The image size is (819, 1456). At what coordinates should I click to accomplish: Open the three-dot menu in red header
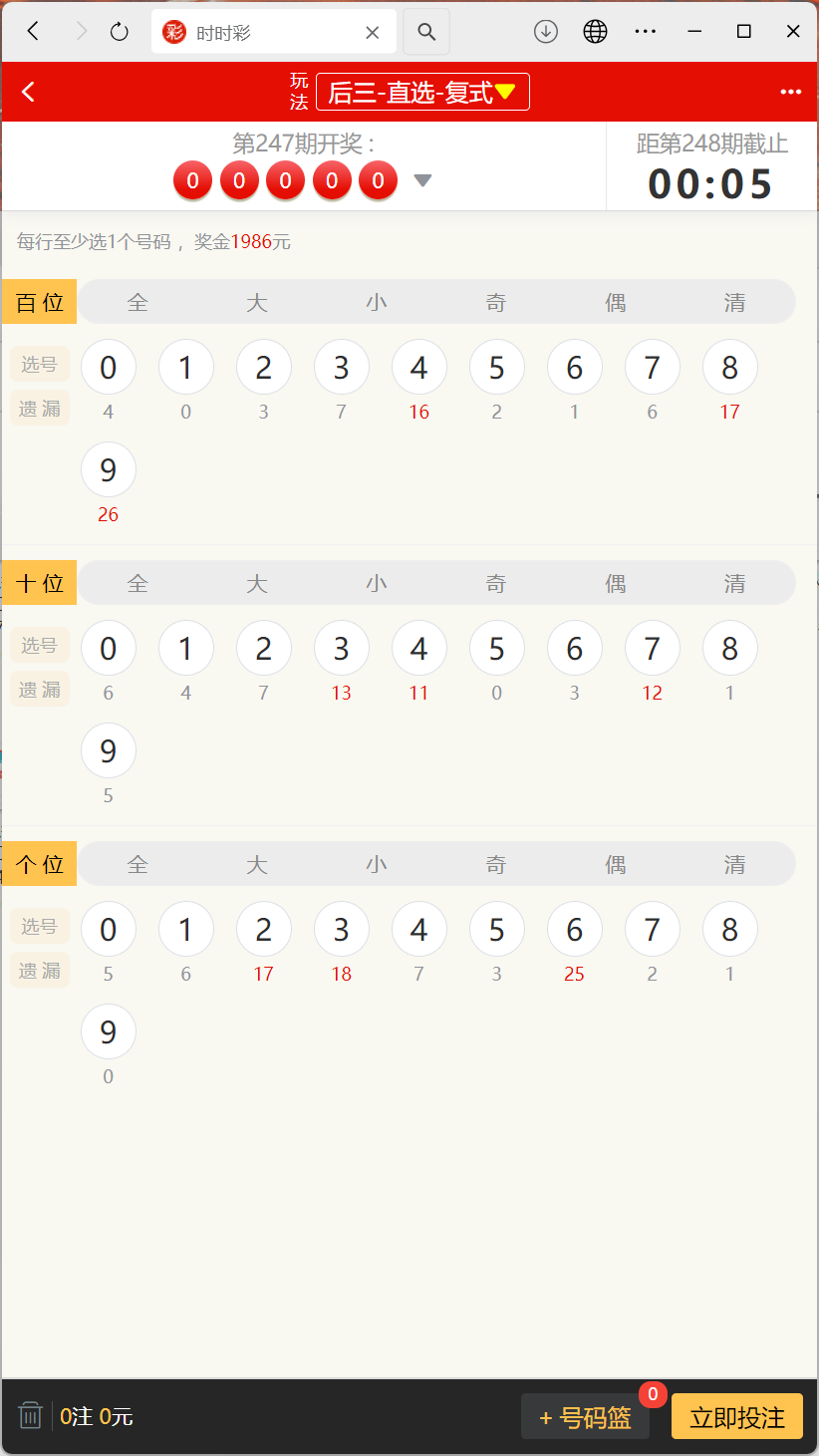click(791, 92)
